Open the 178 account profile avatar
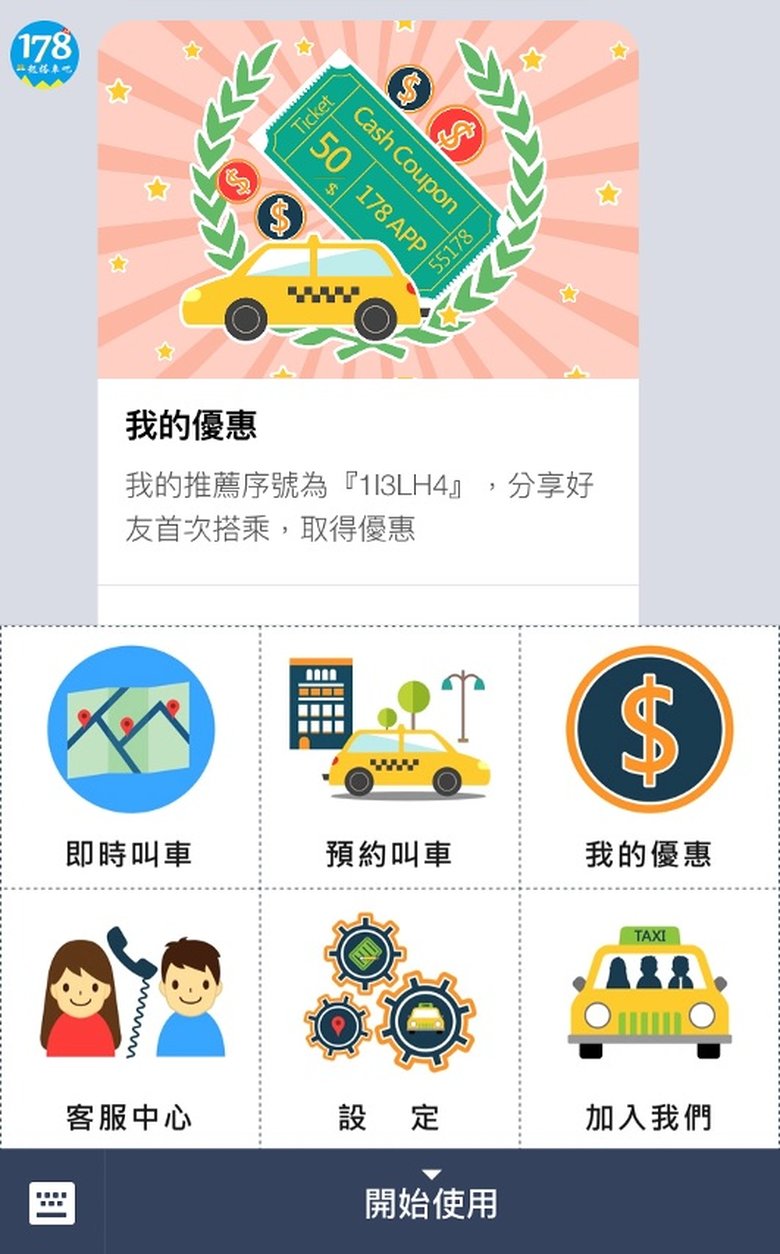The width and height of the screenshot is (780, 1254). point(45,51)
